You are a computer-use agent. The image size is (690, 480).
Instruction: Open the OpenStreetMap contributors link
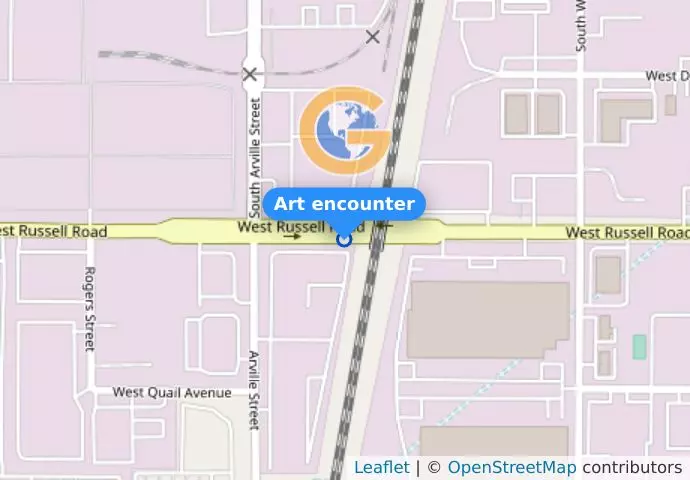pyautogui.click(x=511, y=467)
